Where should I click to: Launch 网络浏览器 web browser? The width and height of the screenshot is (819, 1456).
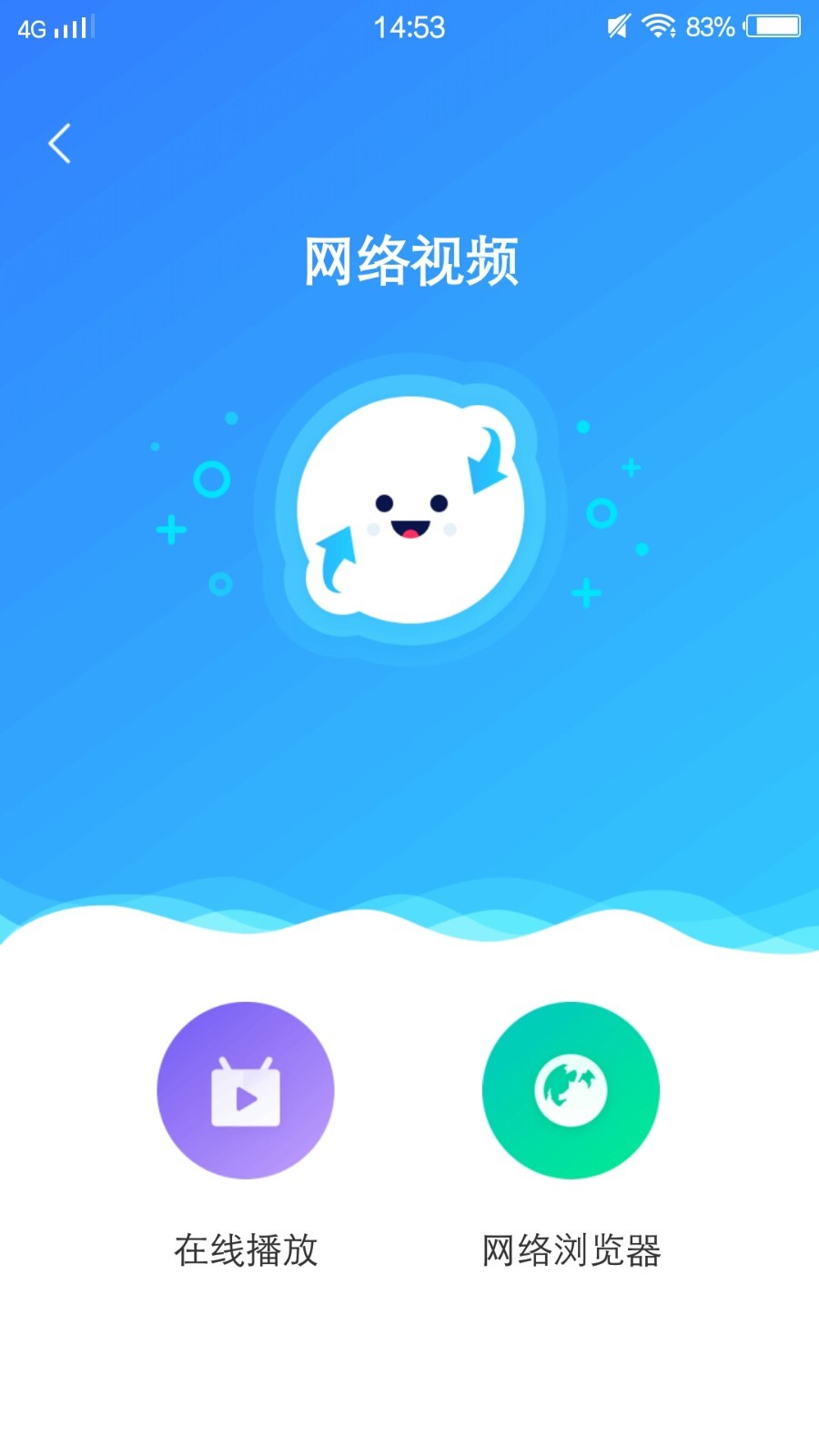[x=571, y=1090]
